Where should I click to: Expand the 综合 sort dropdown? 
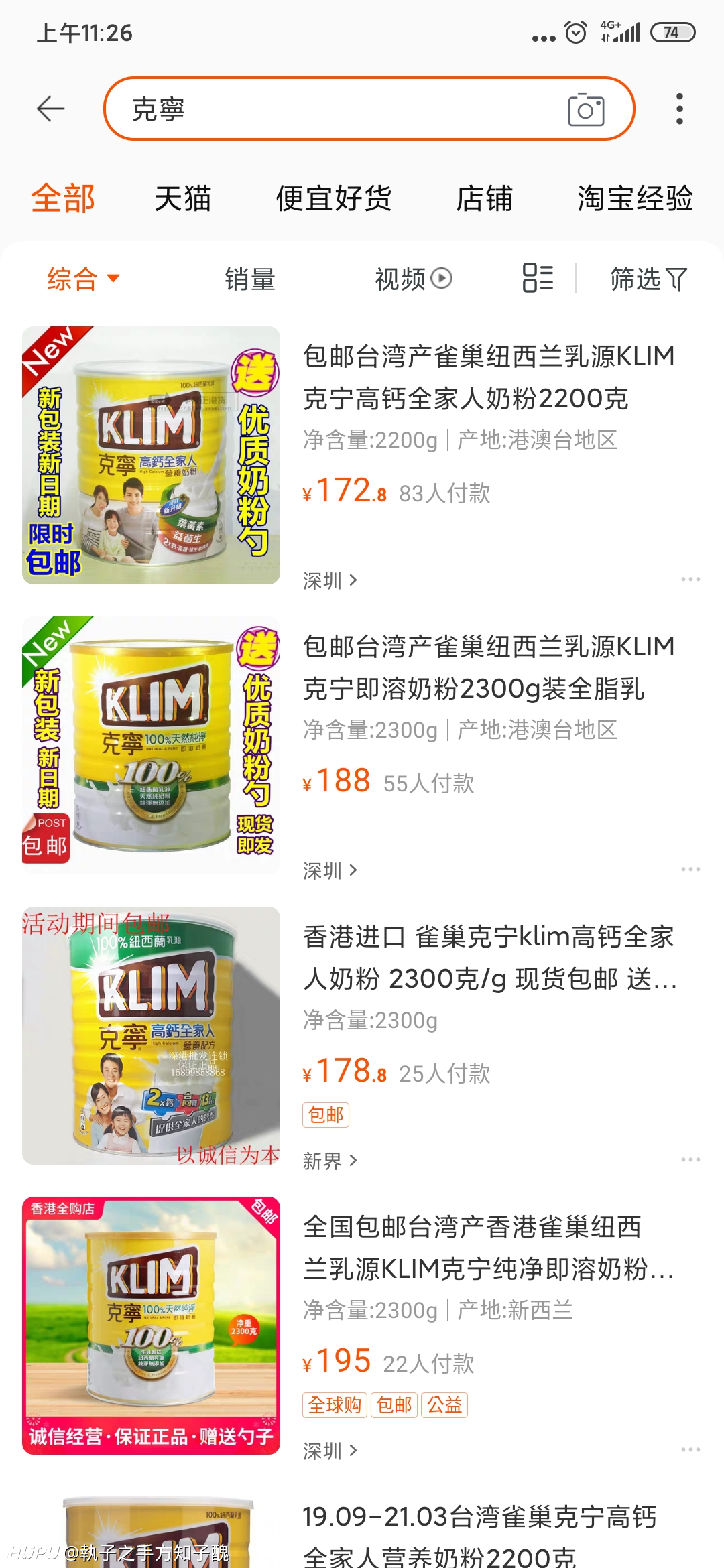[83, 279]
